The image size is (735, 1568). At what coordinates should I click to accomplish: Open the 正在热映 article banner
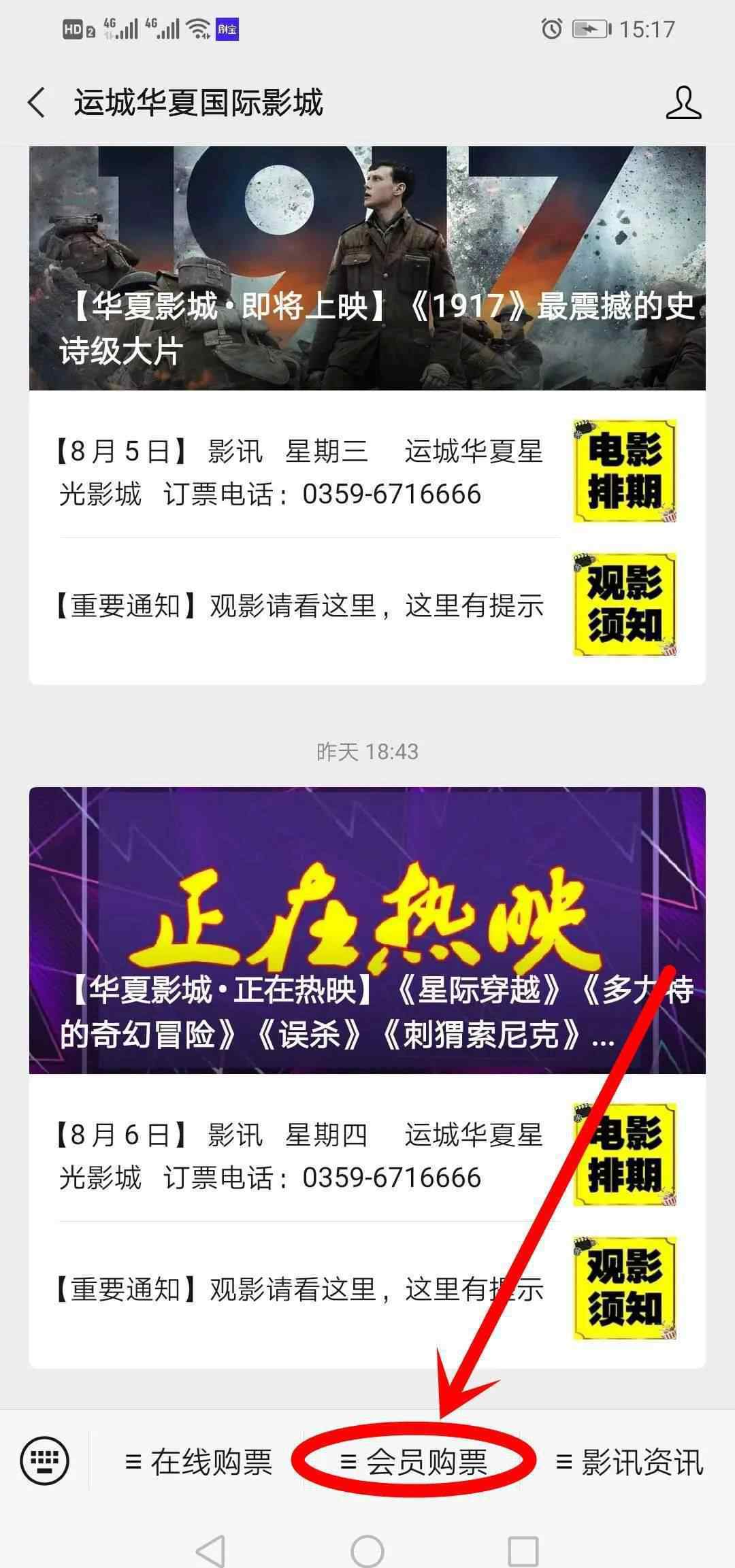pos(367,930)
